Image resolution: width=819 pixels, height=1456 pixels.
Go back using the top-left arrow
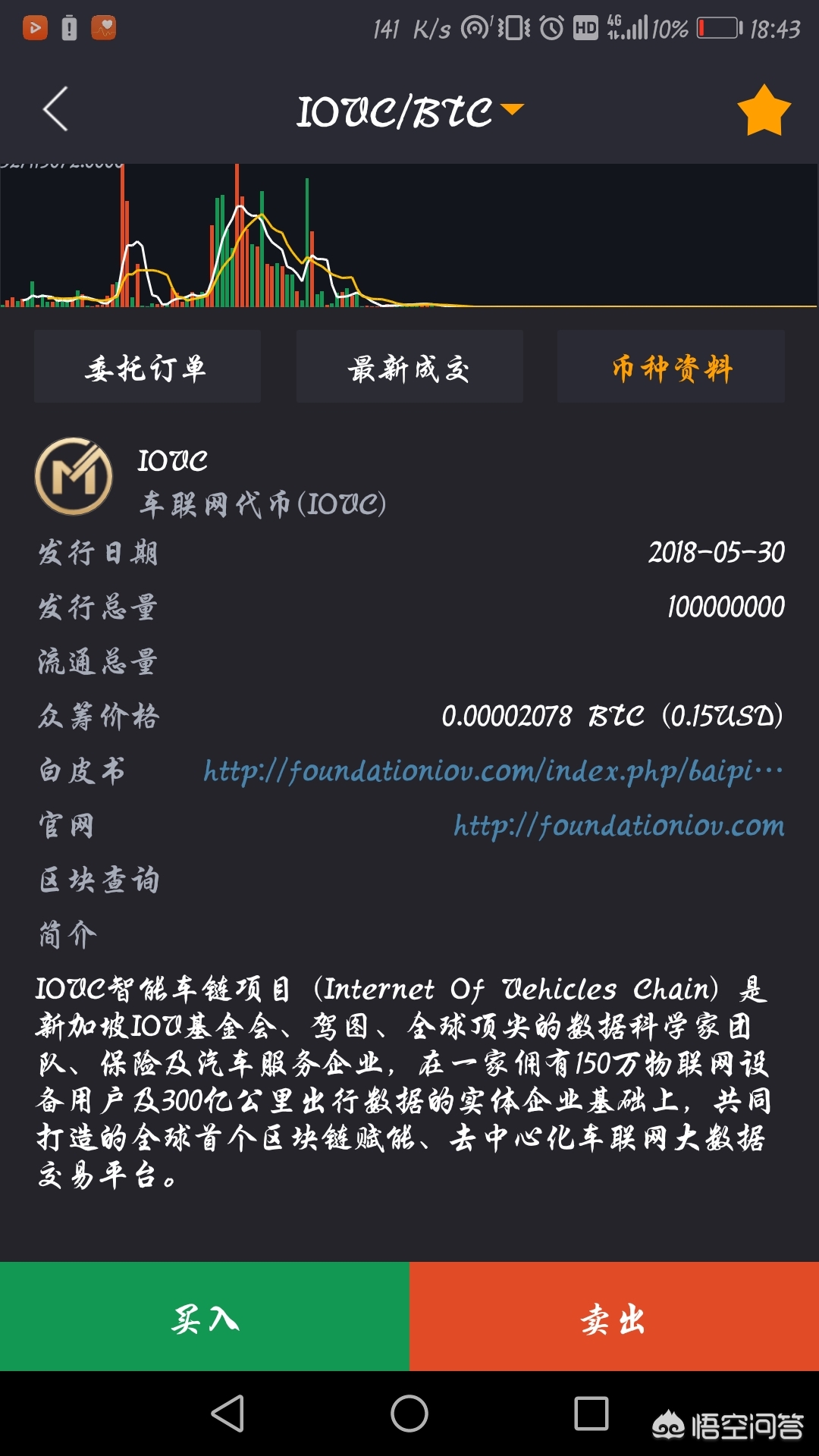[55, 109]
